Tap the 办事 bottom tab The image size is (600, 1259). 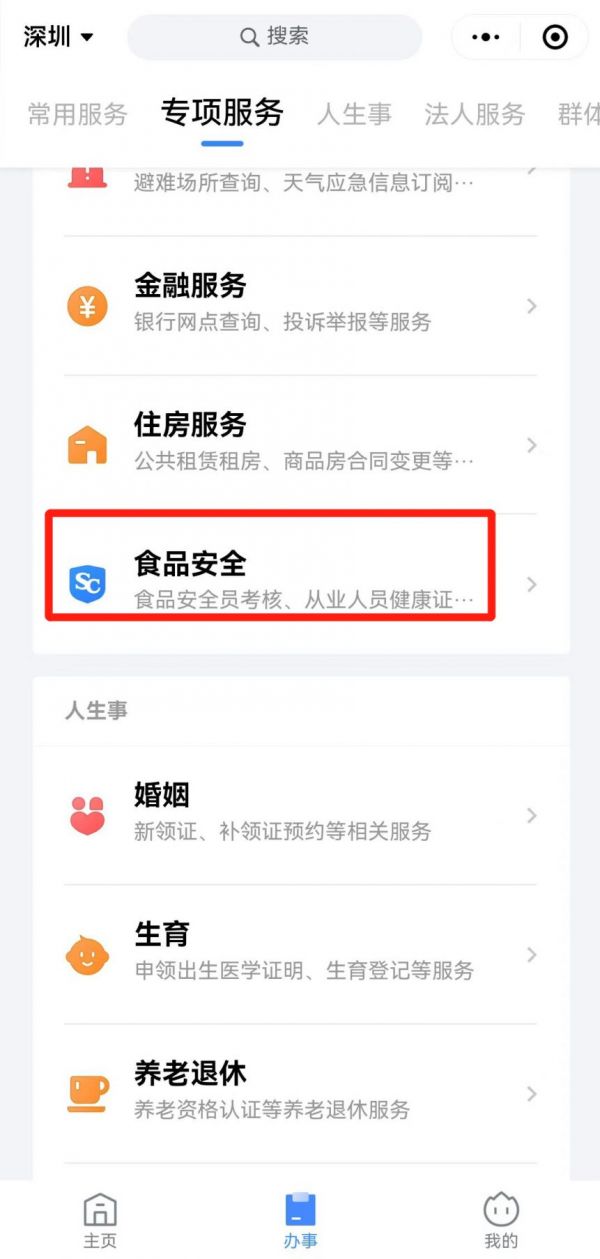click(x=300, y=1220)
